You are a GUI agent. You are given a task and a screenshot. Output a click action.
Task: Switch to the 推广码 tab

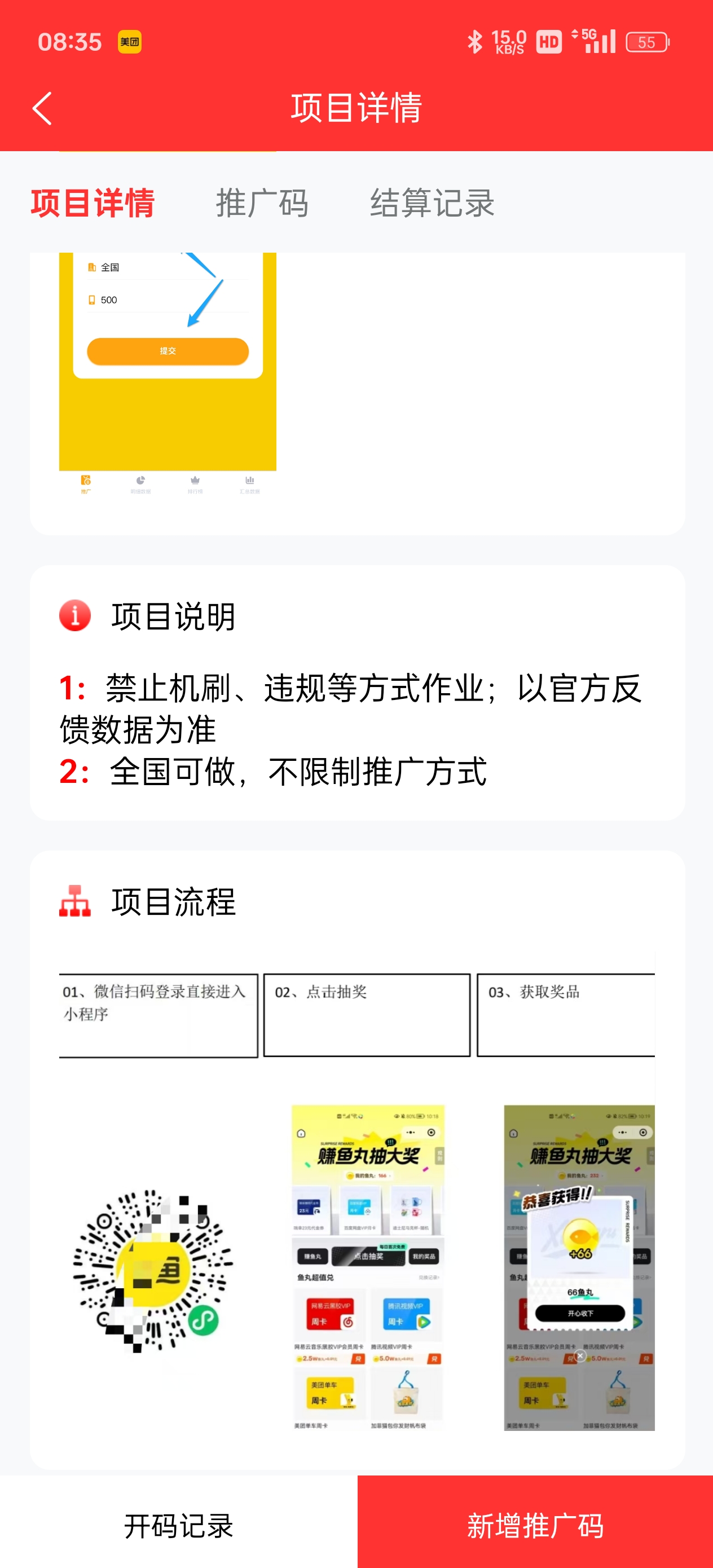pos(262,202)
